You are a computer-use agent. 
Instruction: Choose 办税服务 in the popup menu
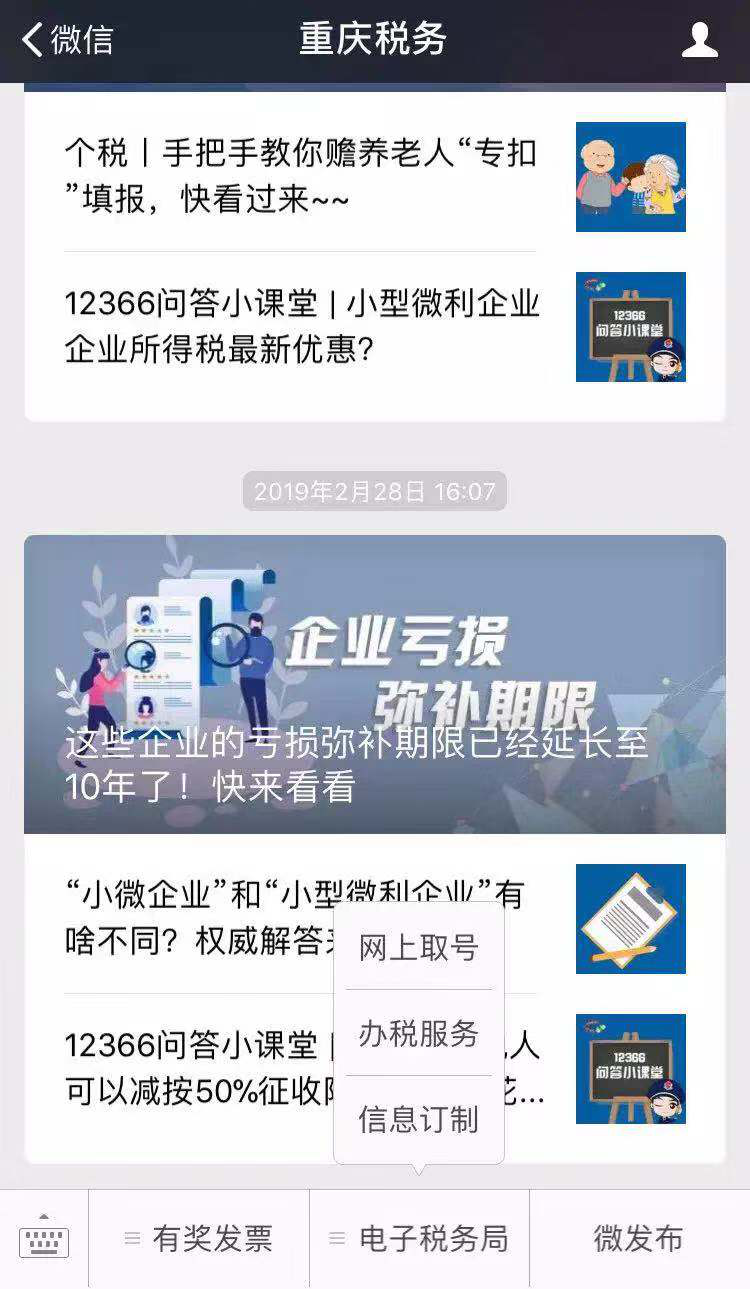(418, 1033)
